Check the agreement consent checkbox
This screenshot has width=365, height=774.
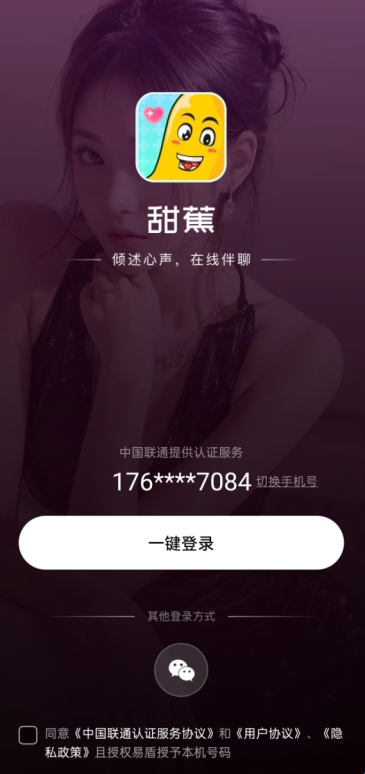[x=28, y=735]
